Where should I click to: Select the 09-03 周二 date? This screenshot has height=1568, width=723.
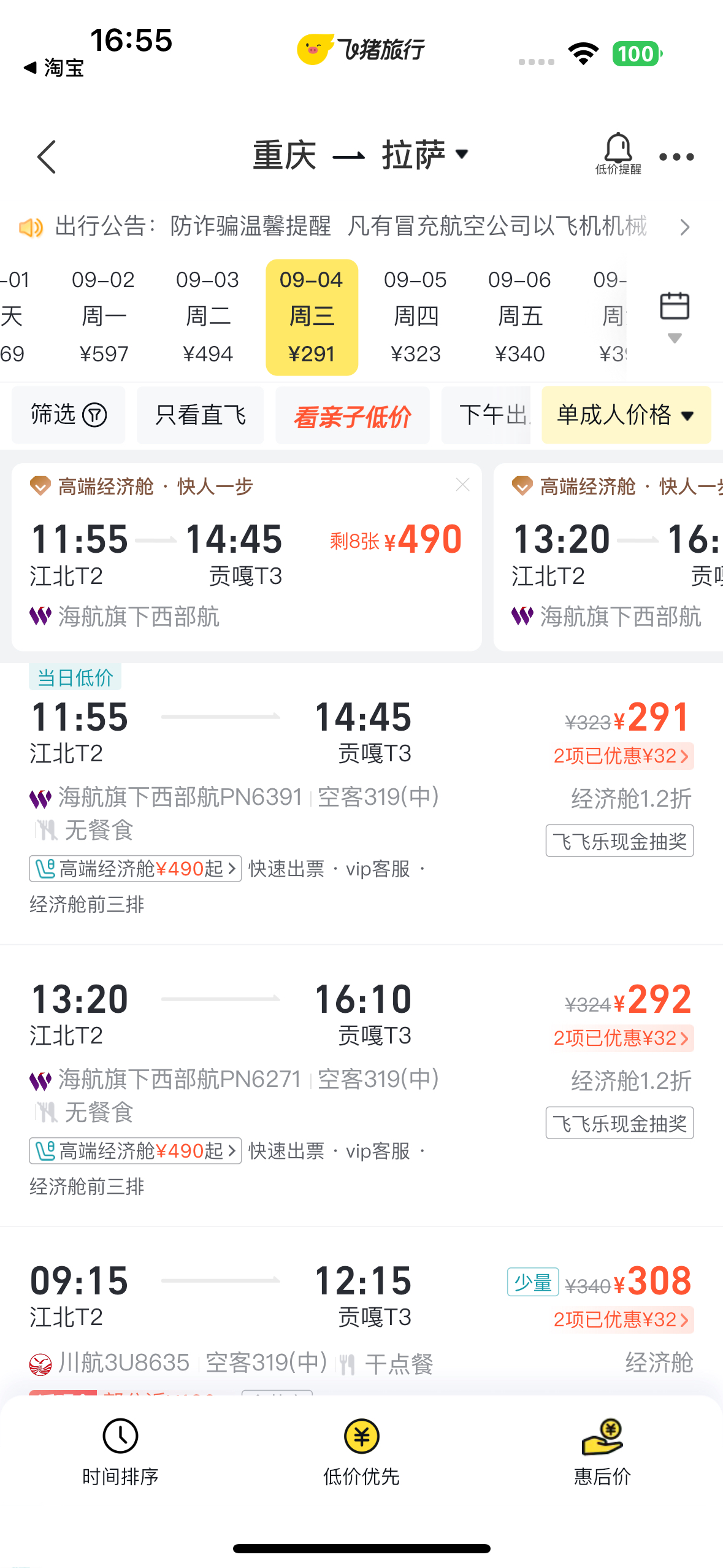click(x=208, y=317)
